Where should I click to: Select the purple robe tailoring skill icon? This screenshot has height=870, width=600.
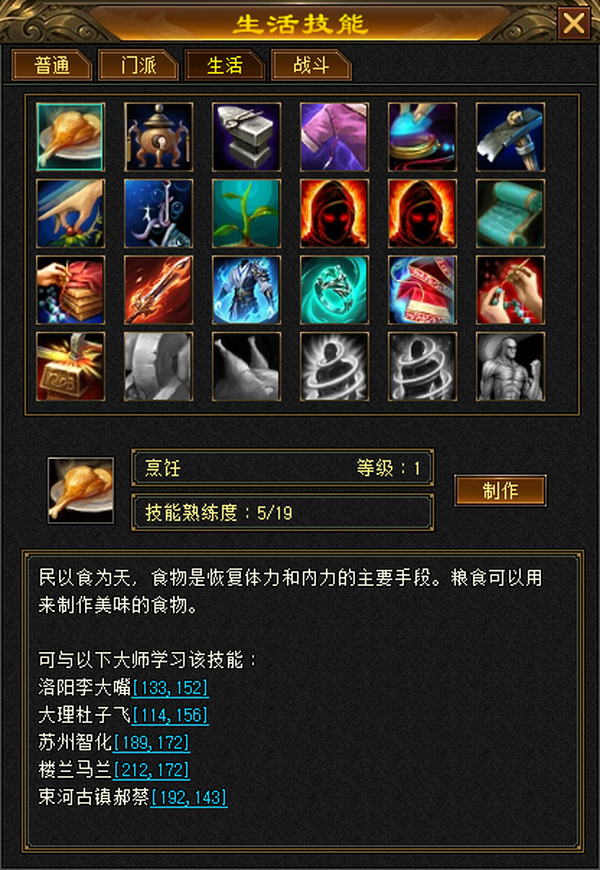pos(334,136)
